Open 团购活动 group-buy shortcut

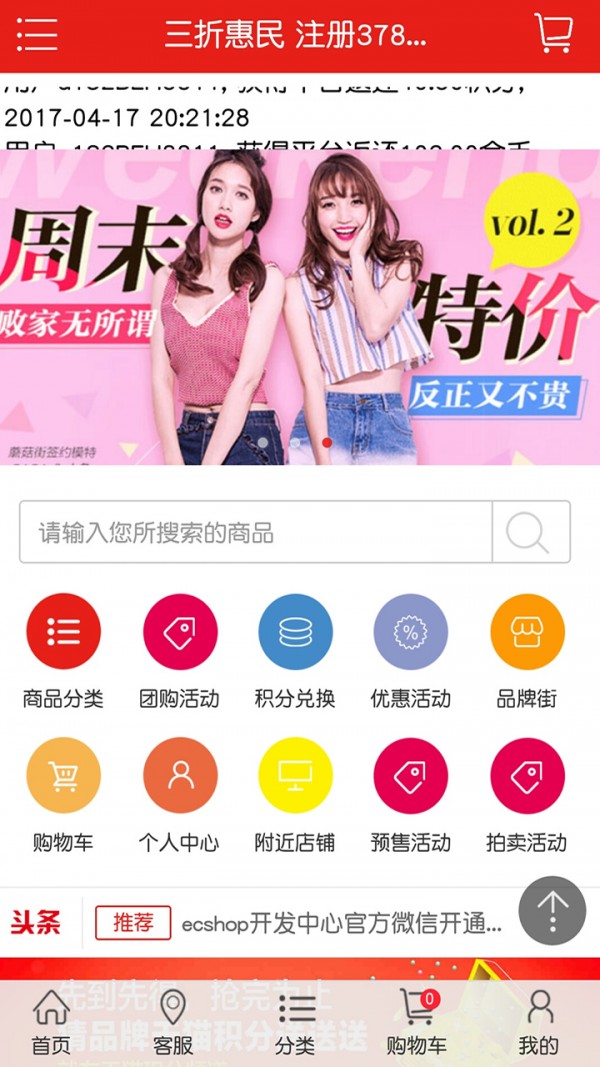(179, 632)
